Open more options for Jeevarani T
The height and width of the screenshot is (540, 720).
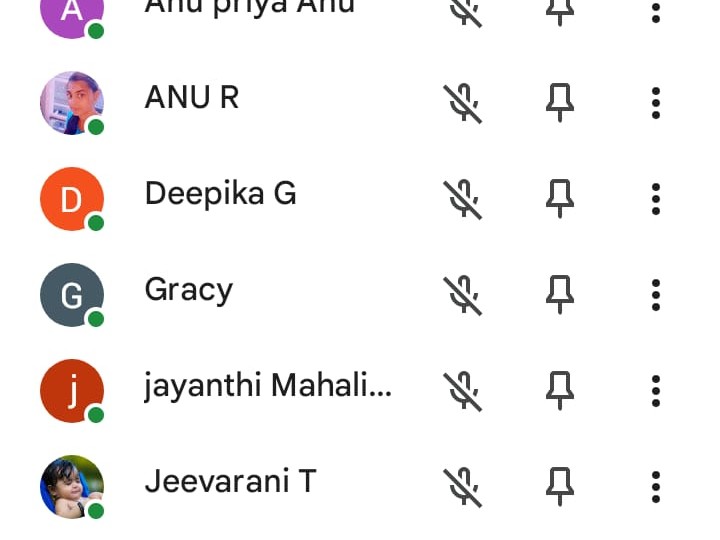tap(656, 486)
